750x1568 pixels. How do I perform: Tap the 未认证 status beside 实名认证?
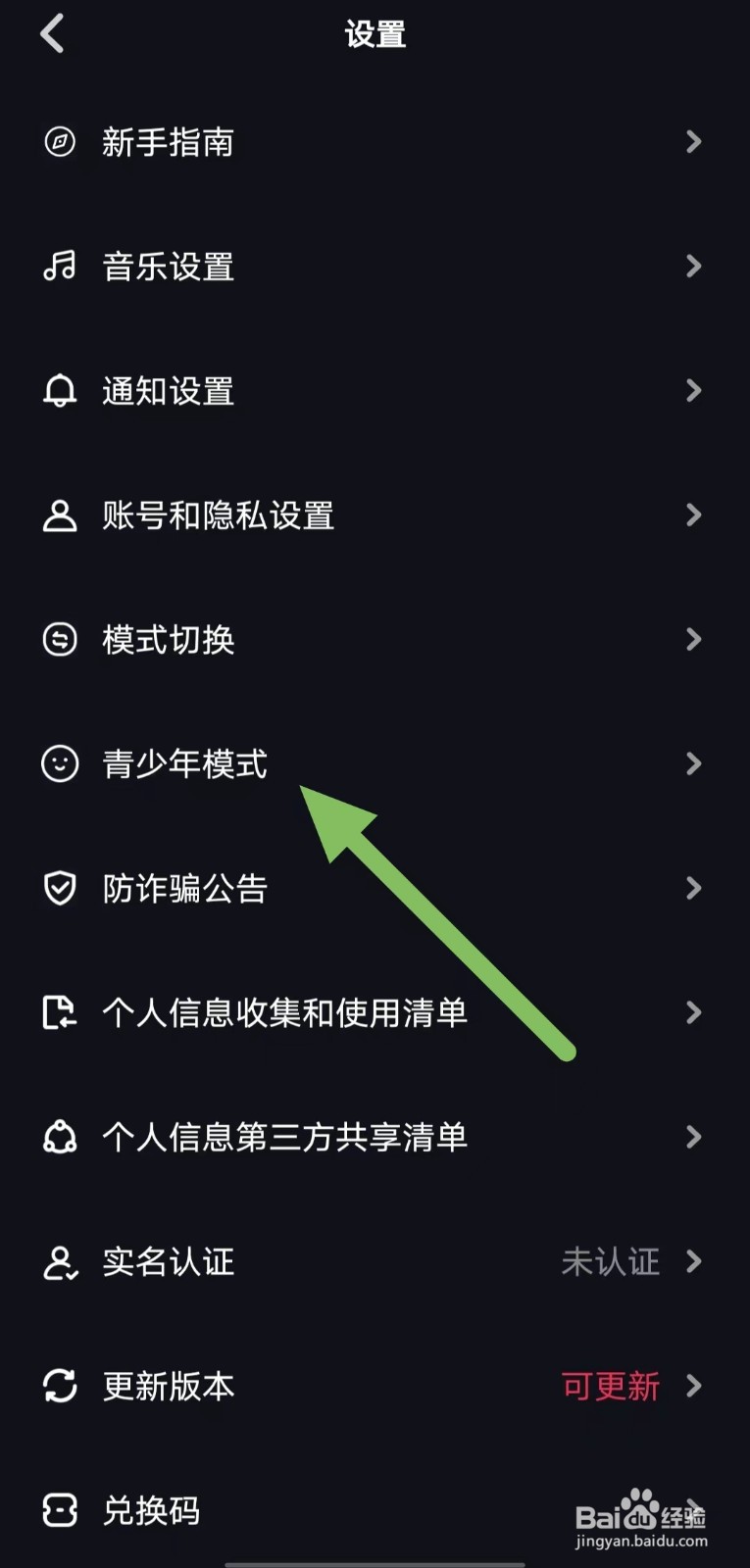(610, 1262)
